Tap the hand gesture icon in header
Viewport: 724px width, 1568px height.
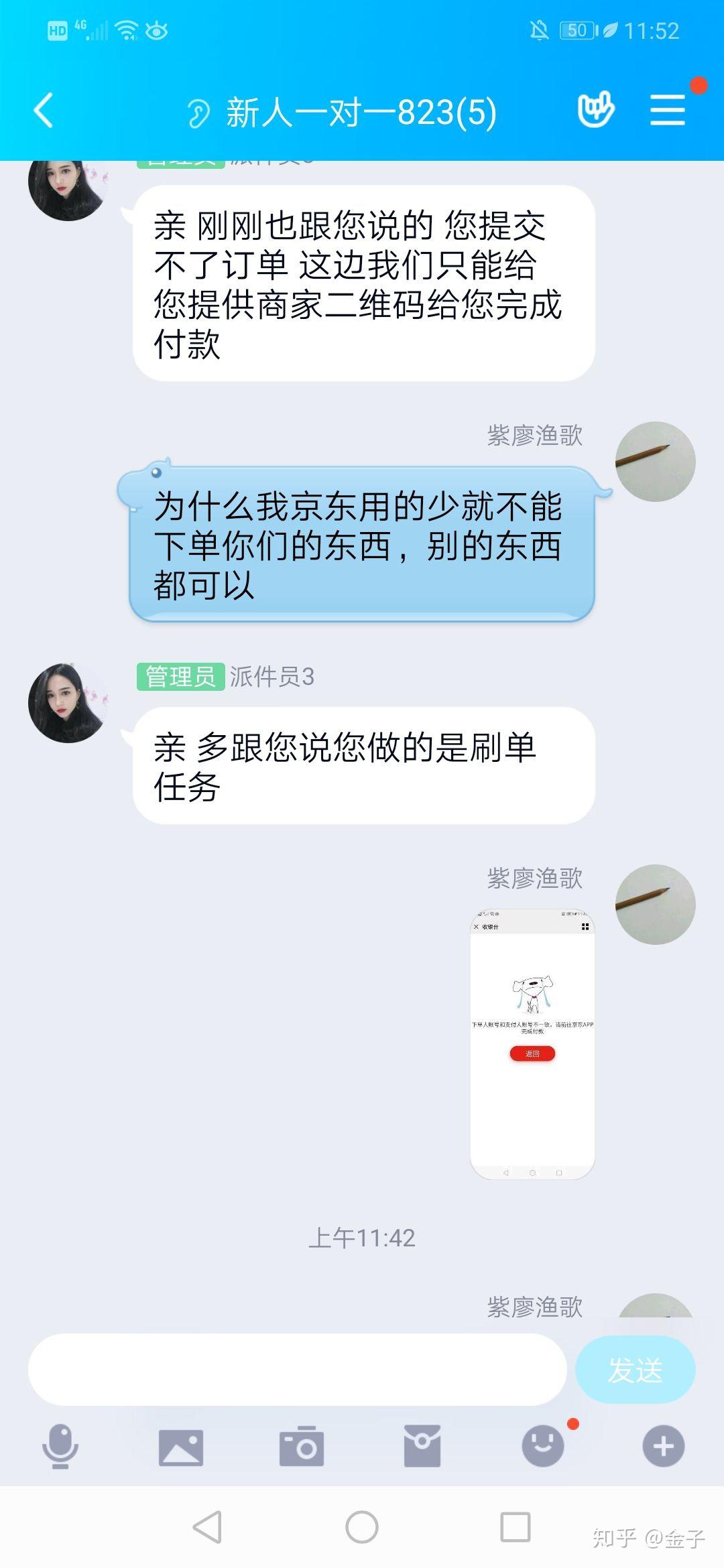[595, 109]
